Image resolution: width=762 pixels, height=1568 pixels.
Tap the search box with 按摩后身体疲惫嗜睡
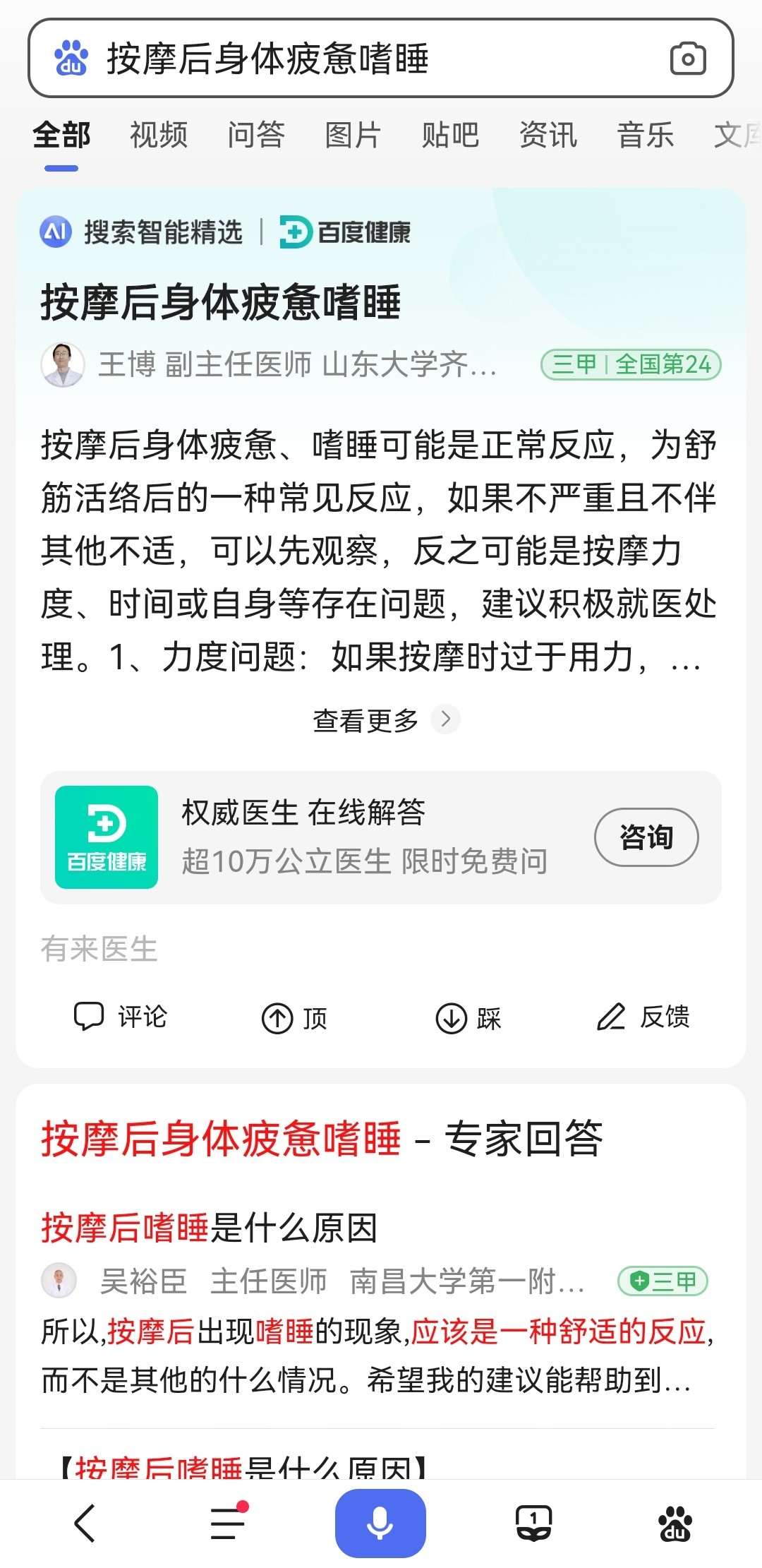click(381, 58)
